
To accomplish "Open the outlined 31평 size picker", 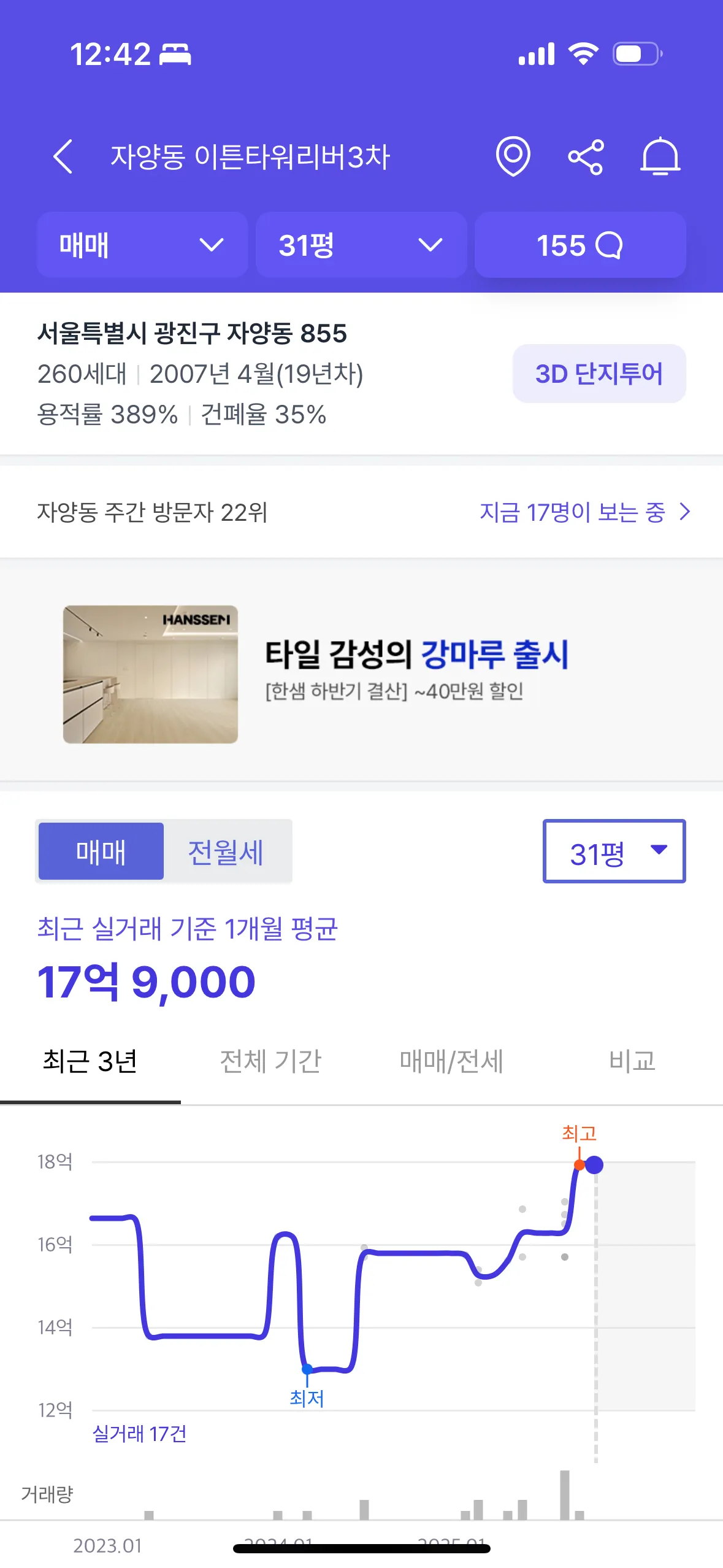I will [614, 851].
